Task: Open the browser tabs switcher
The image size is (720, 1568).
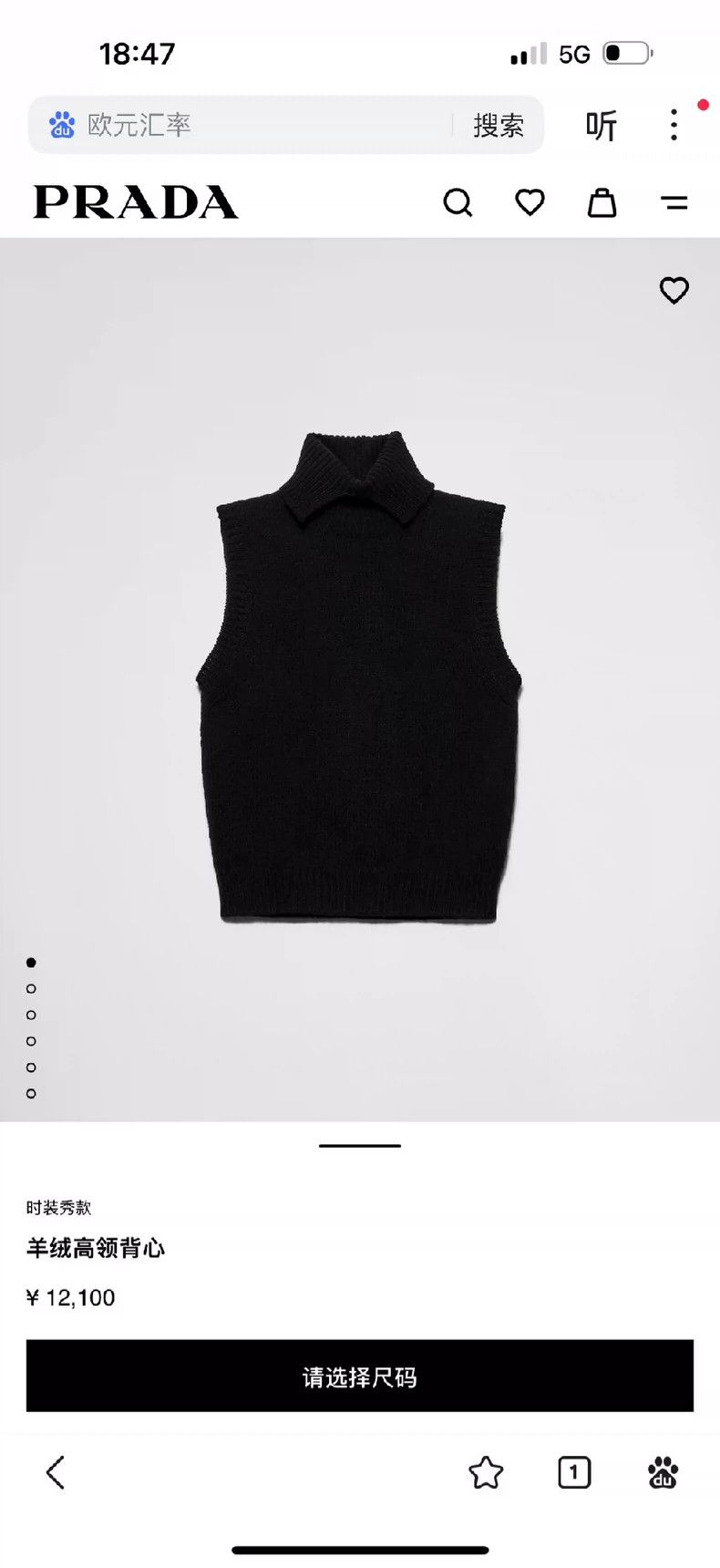Action: (574, 1472)
